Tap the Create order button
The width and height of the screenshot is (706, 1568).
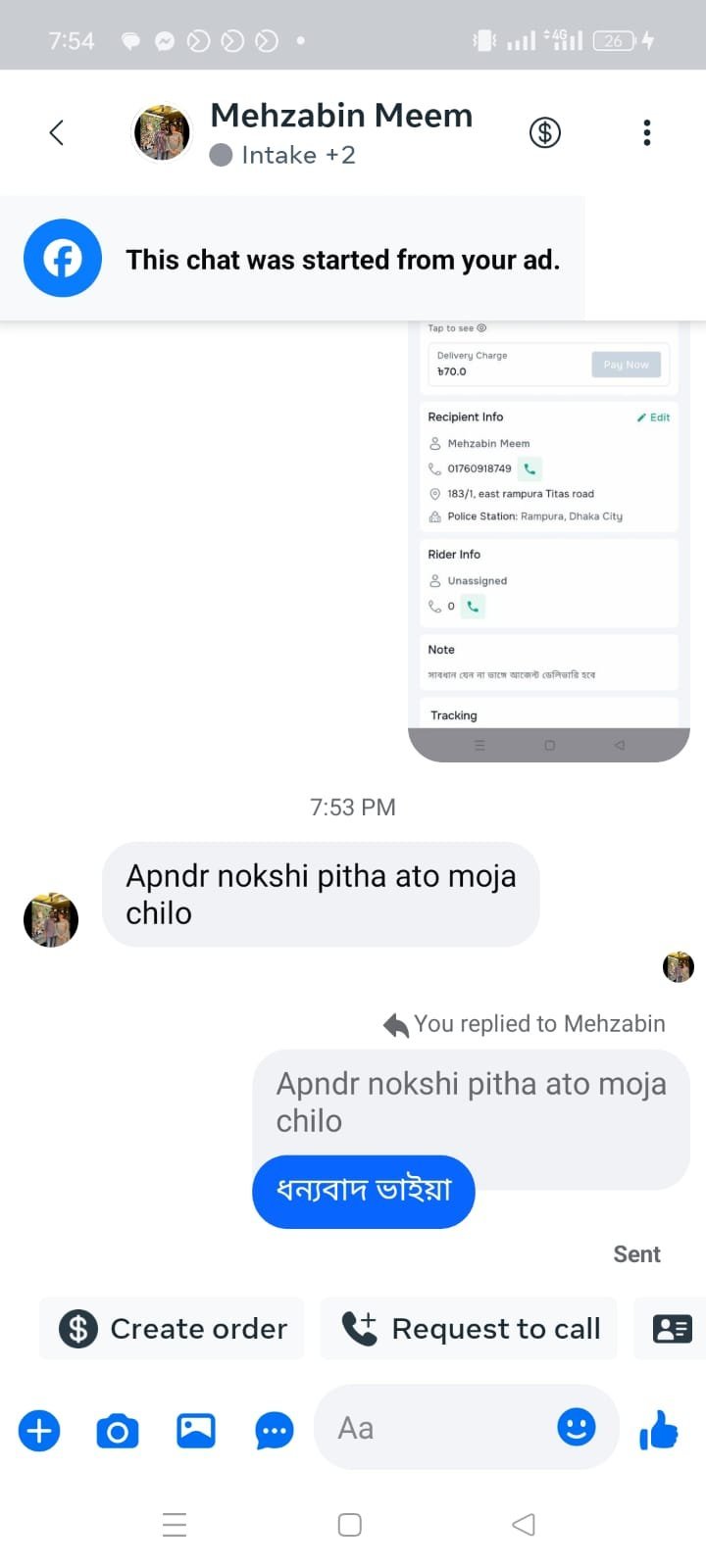[x=173, y=1329]
